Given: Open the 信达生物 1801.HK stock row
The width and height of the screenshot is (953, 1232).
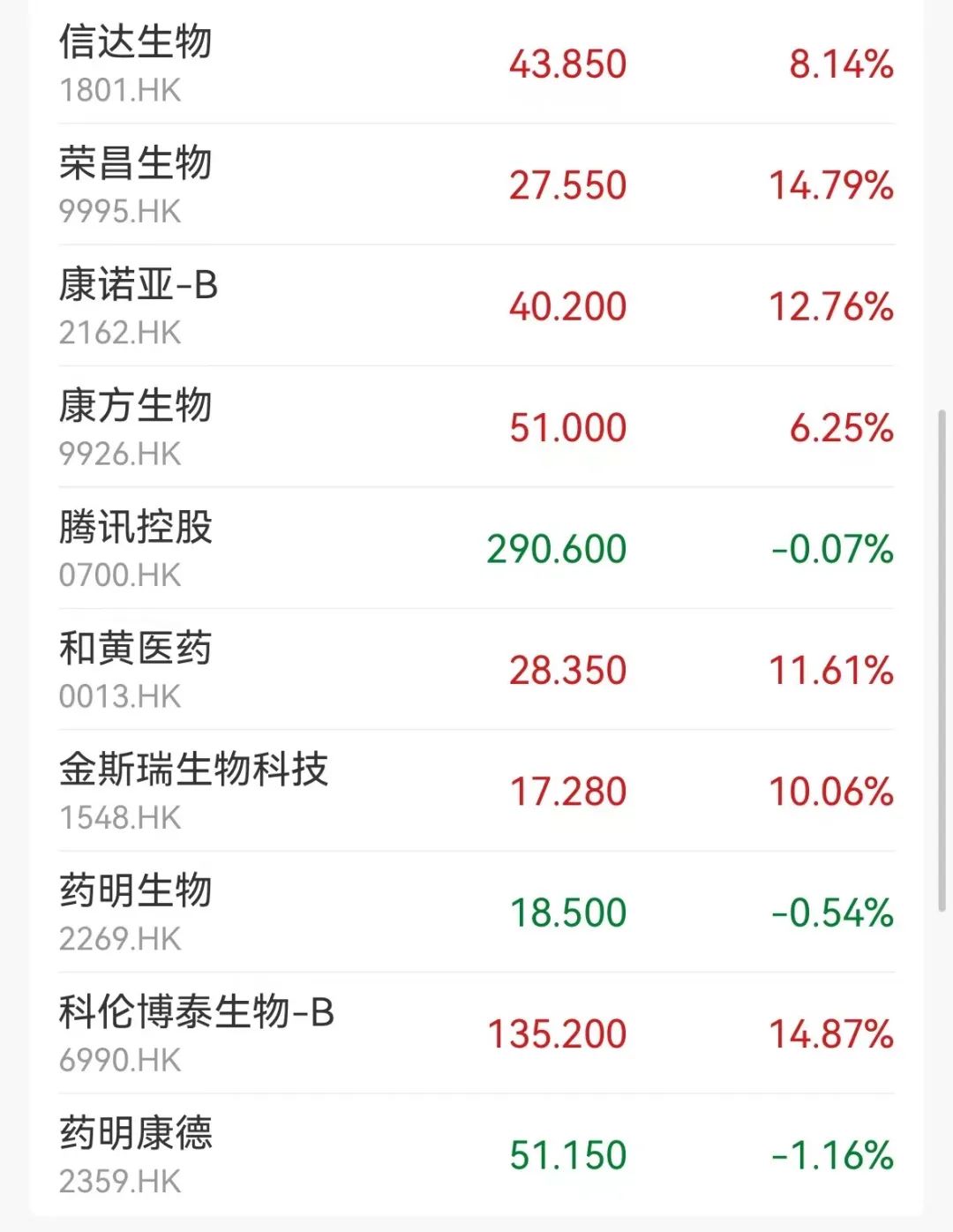Looking at the screenshot, I should pos(476,64).
